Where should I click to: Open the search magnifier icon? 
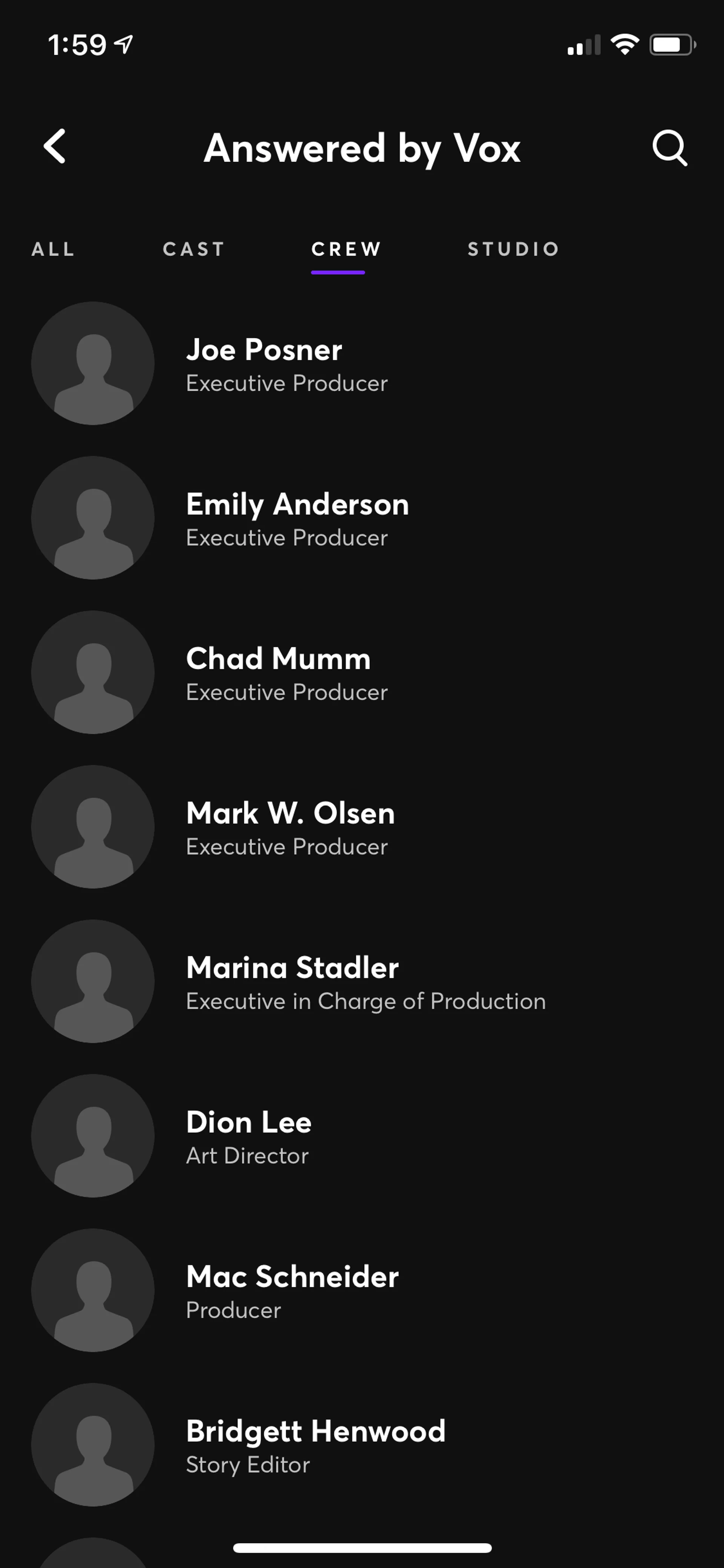(670, 147)
